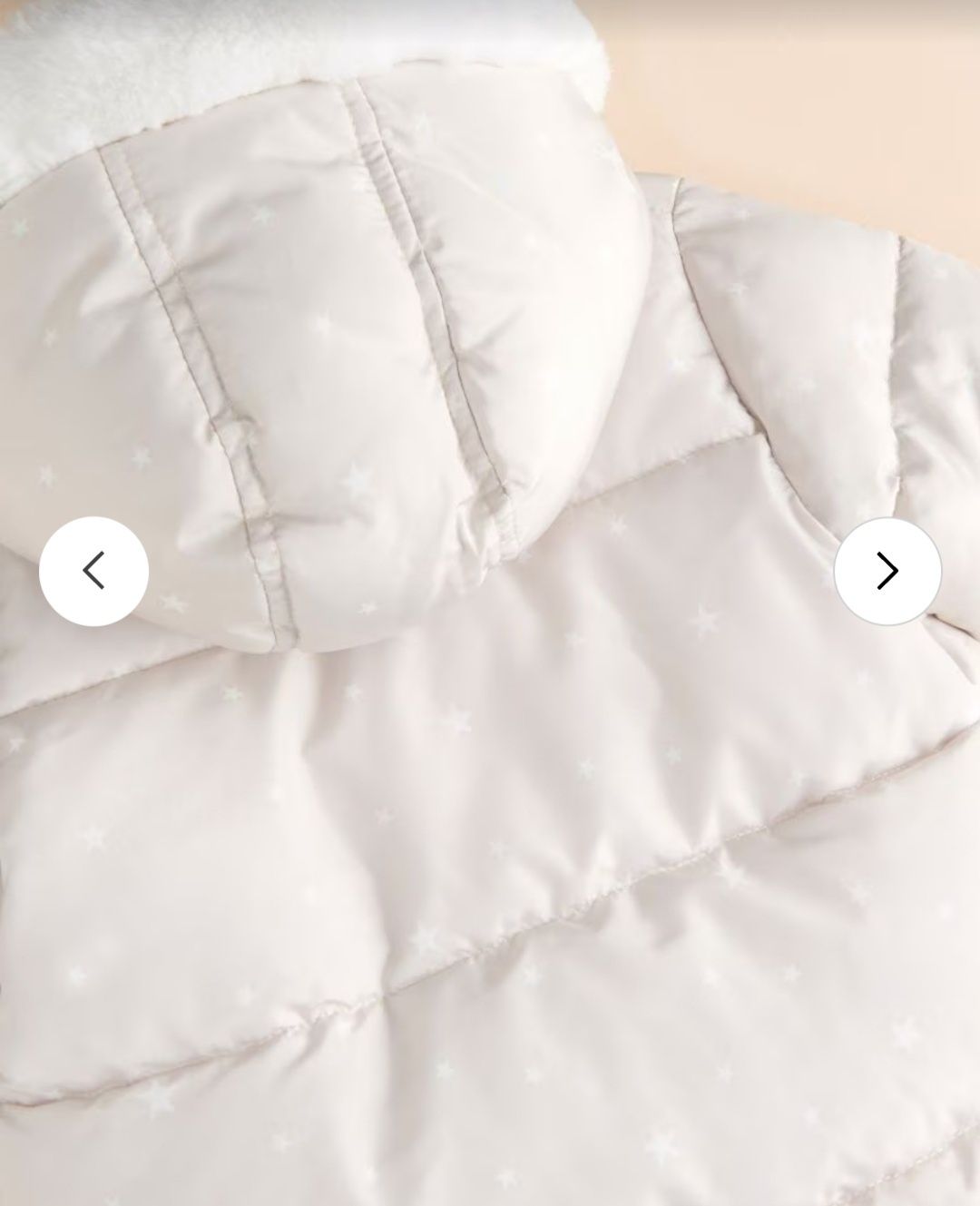The width and height of the screenshot is (980, 1206).
Task: Go to the next product image
Action: click(887, 571)
